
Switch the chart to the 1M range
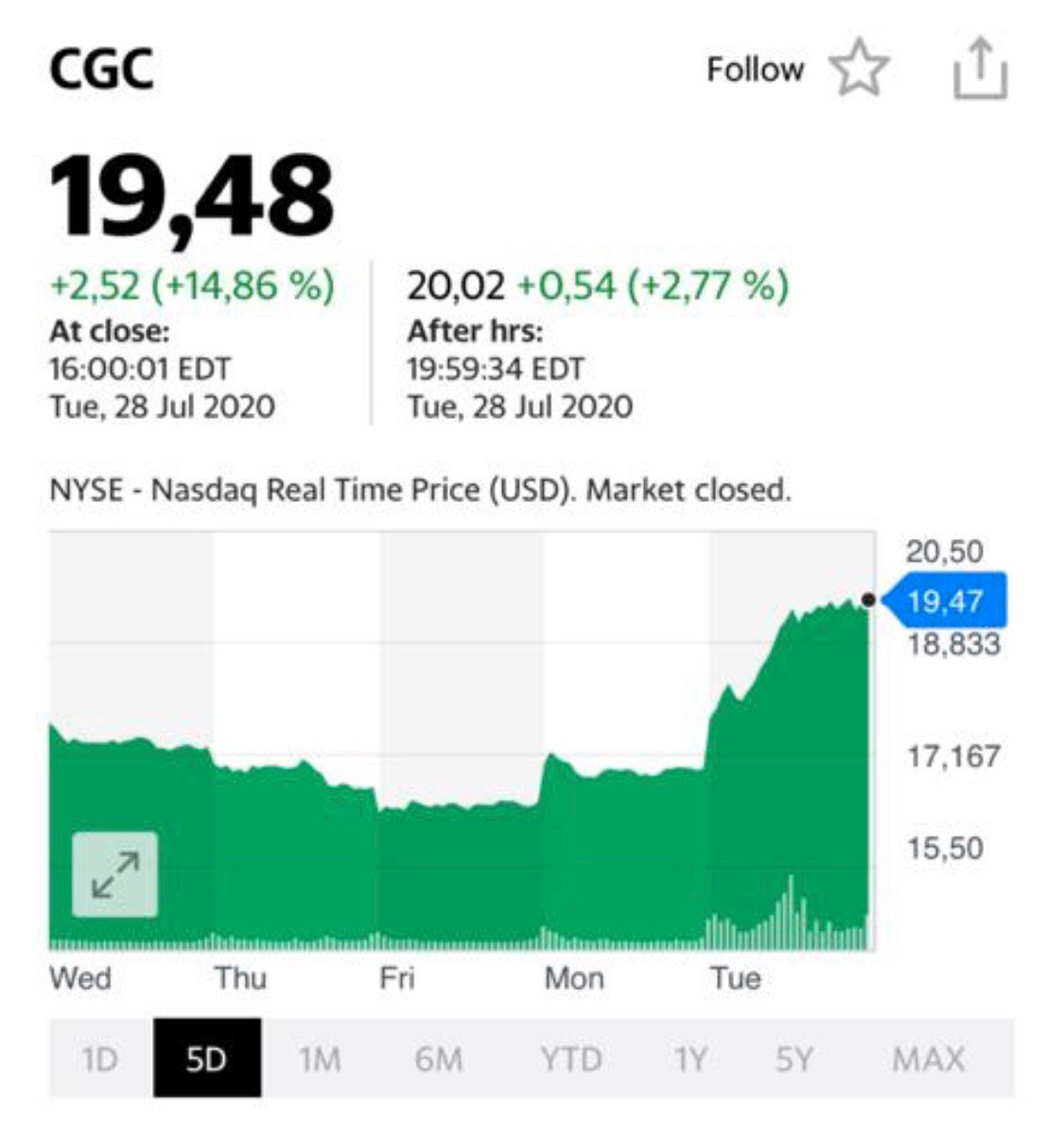[320, 1059]
